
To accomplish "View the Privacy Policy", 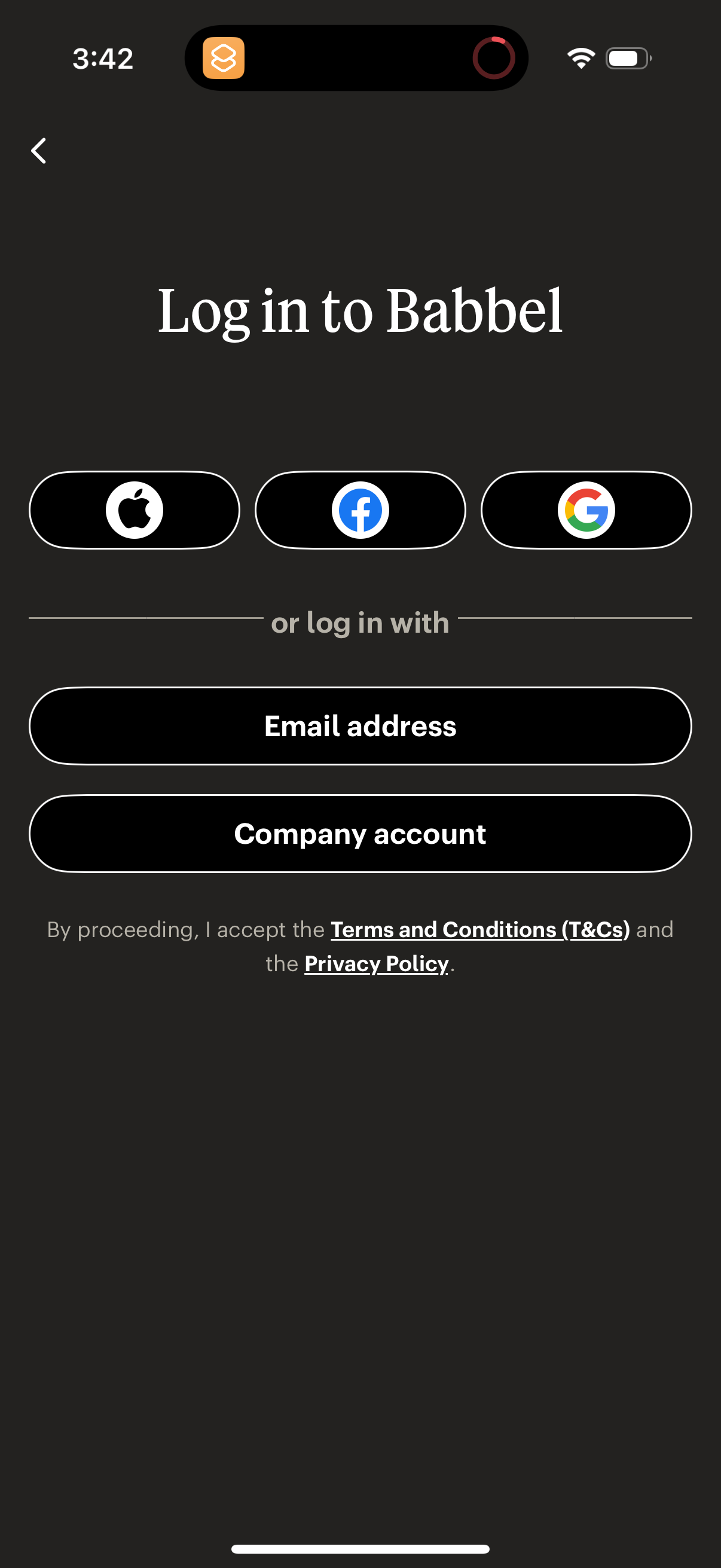I will click(376, 963).
